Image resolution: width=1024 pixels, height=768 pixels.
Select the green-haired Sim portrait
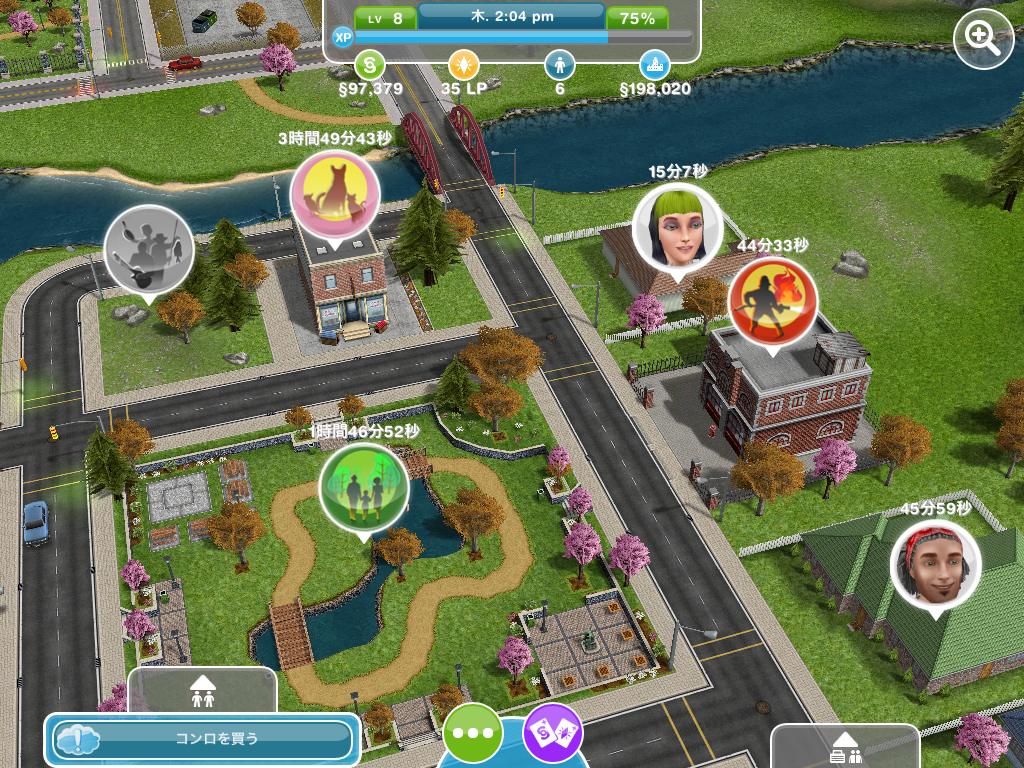677,228
